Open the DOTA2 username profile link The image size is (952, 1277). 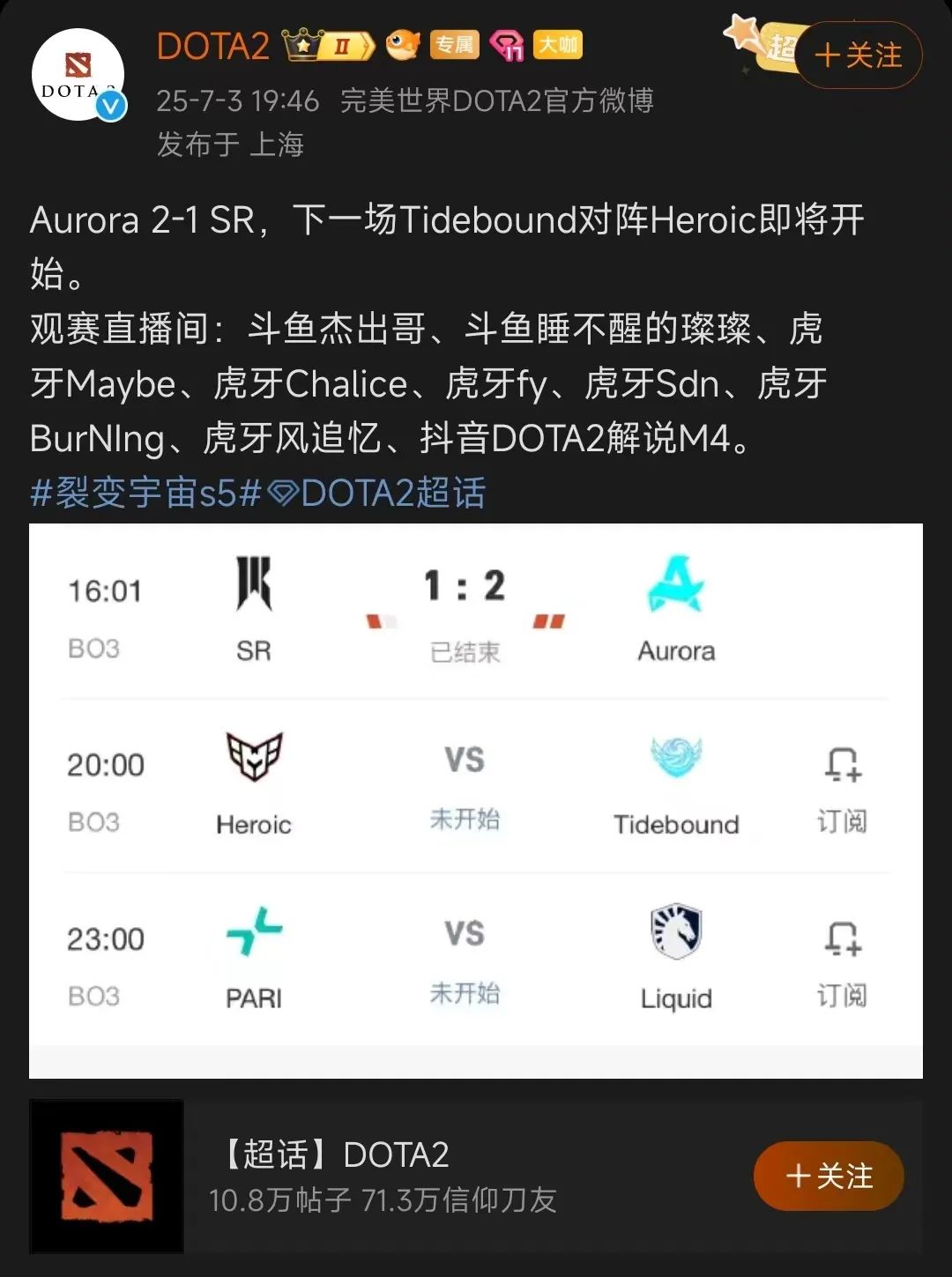point(212,46)
